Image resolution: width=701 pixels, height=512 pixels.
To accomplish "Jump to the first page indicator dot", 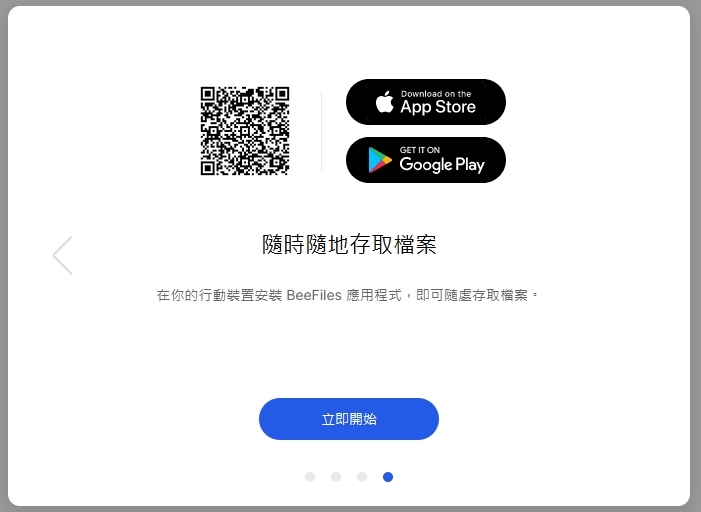I will pyautogui.click(x=310, y=477).
